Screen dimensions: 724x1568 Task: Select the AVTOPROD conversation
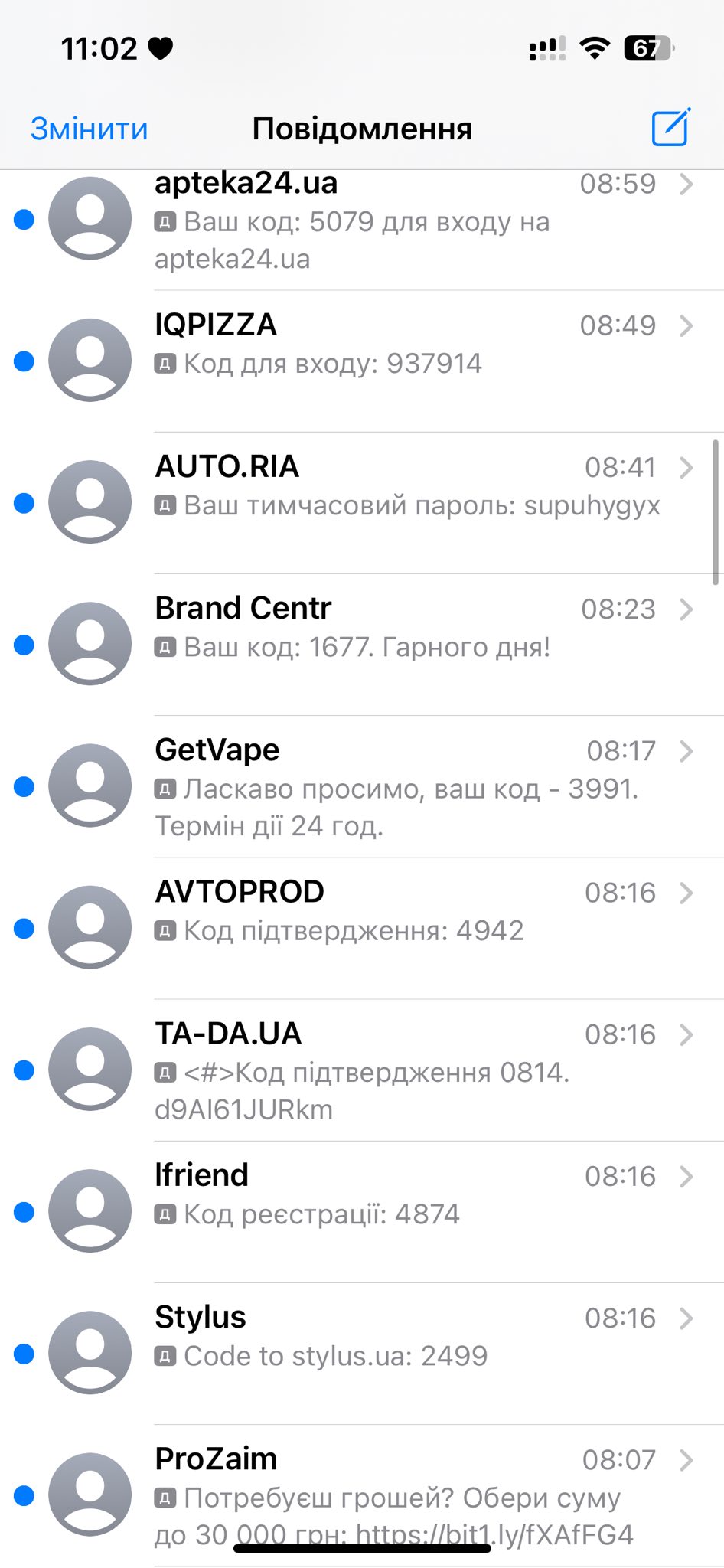[362, 928]
